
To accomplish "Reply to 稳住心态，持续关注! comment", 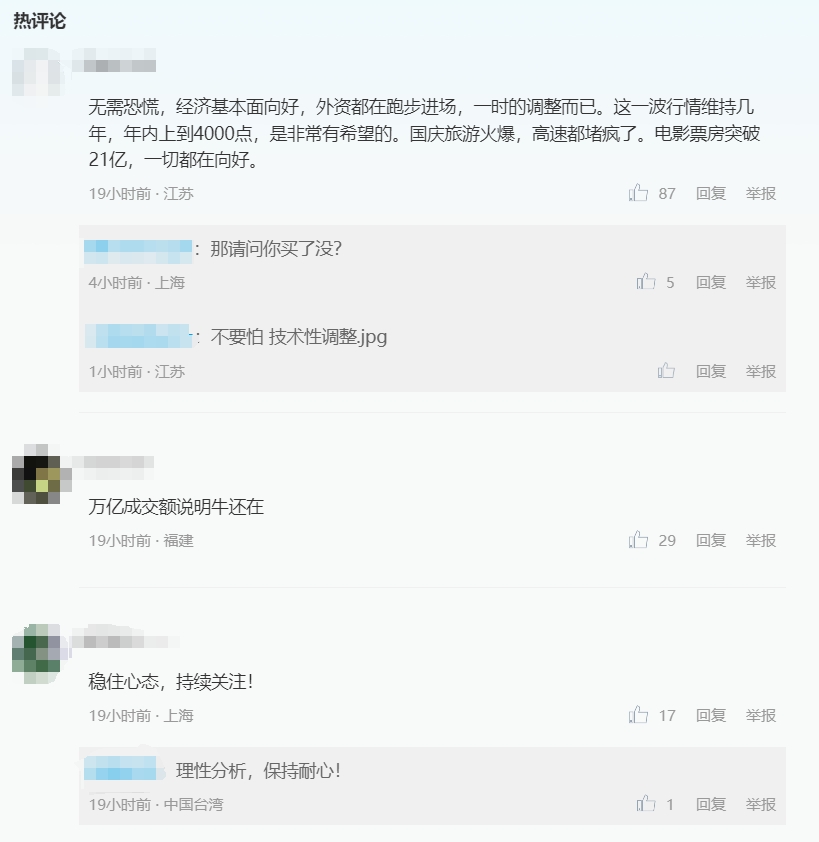I will 711,715.
